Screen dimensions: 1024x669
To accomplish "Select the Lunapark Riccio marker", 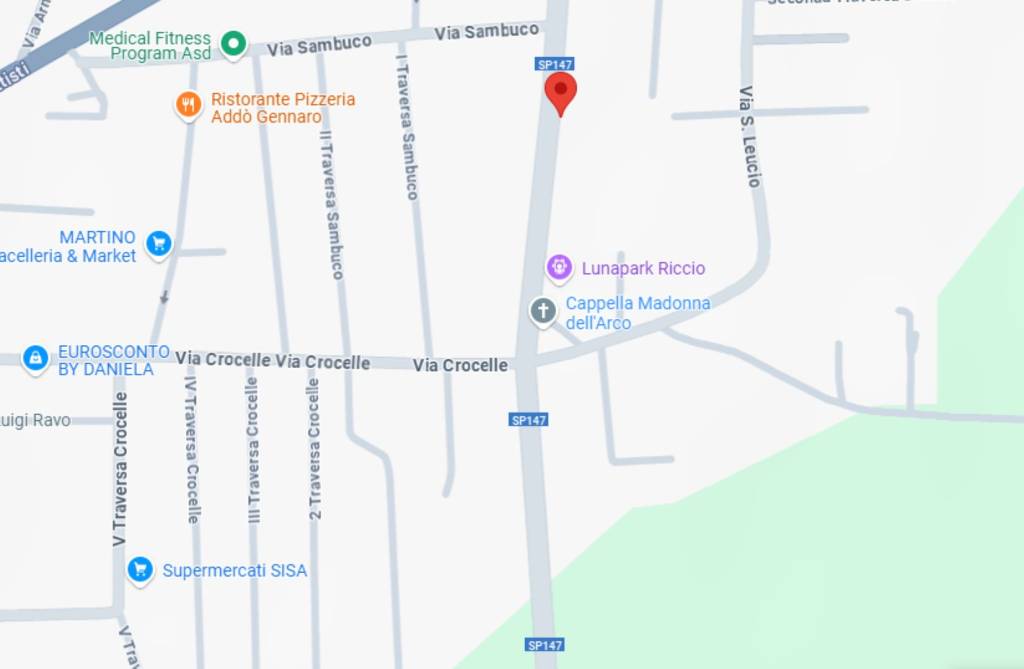I will click(559, 267).
